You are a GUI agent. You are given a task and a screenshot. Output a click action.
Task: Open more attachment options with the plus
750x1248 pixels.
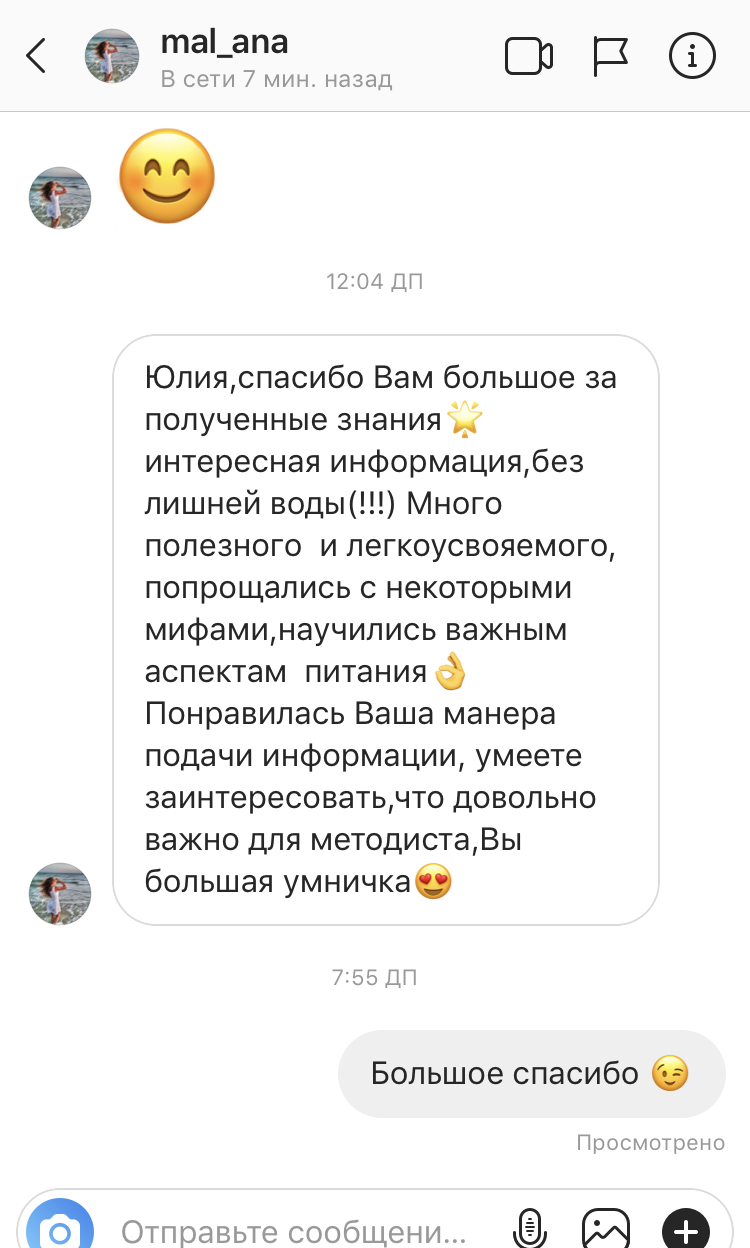(686, 1228)
